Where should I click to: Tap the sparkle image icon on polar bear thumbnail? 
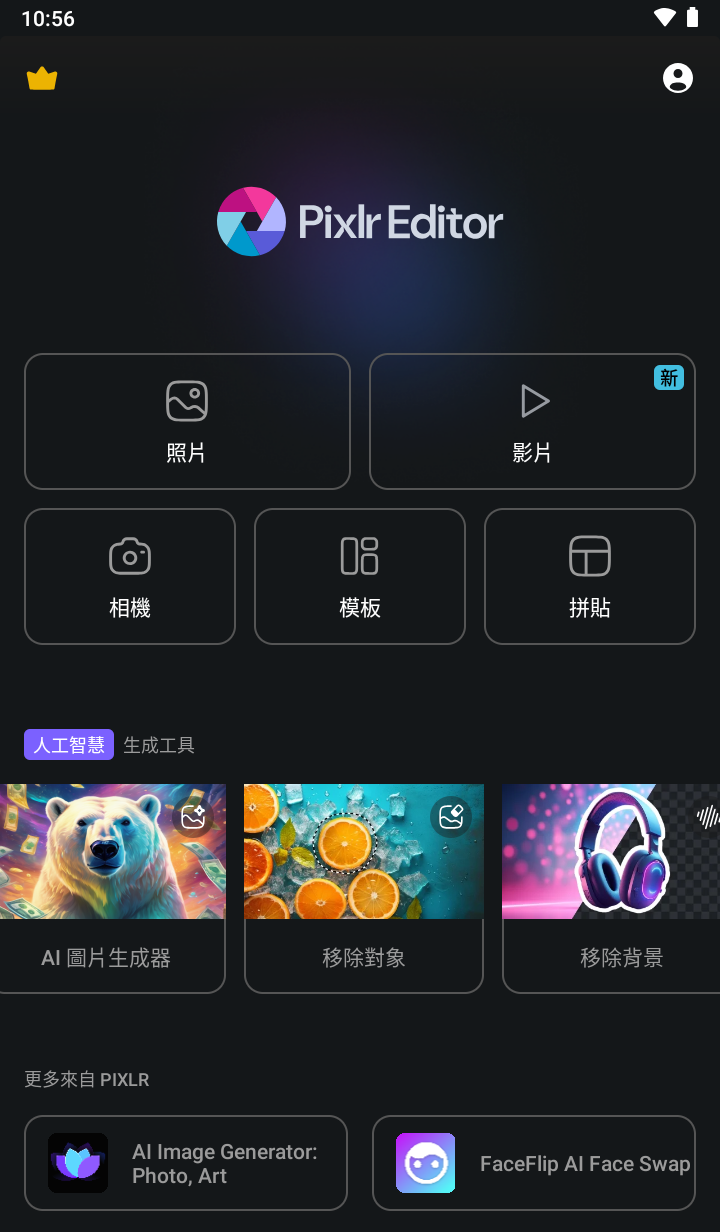pyautogui.click(x=194, y=817)
